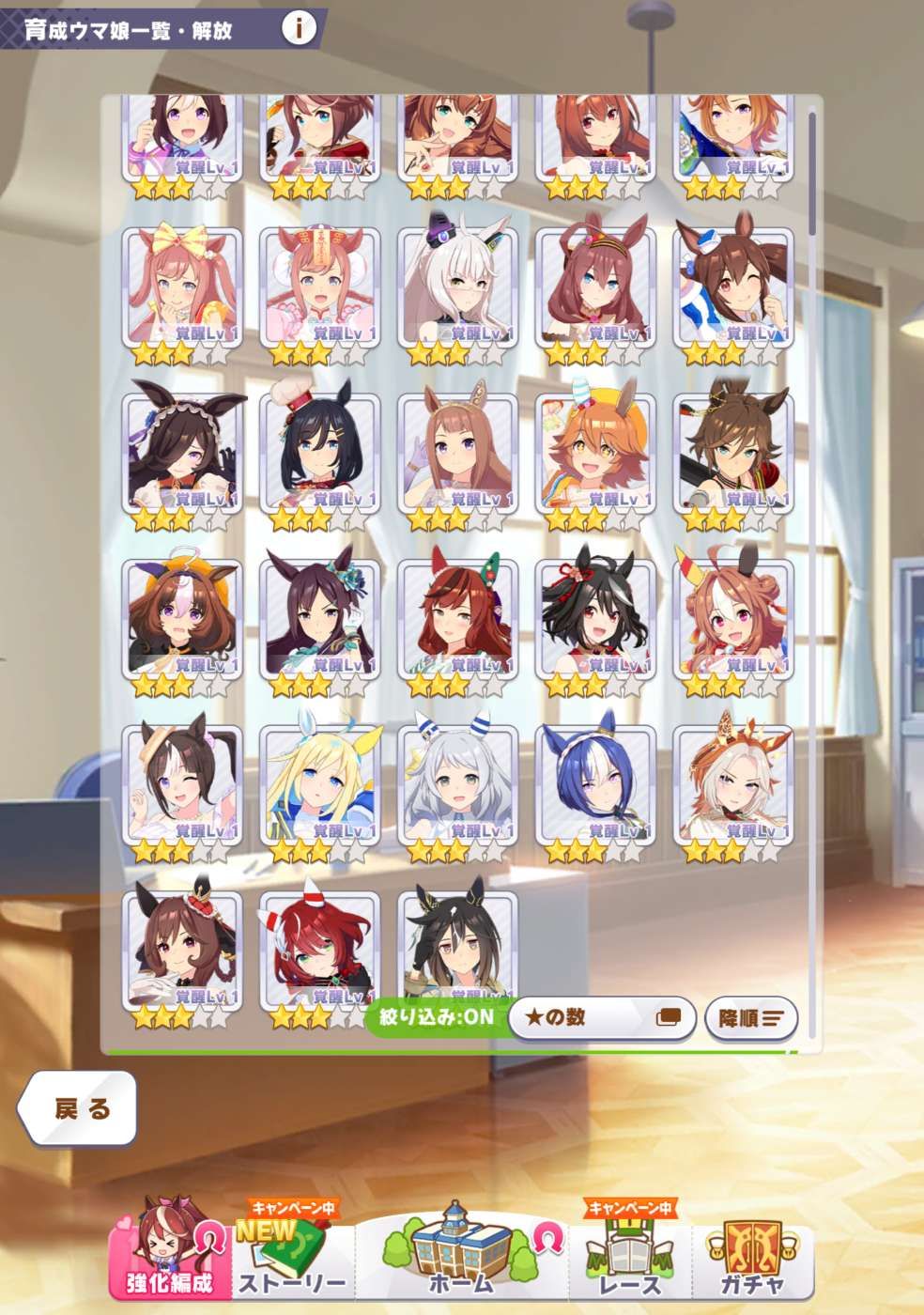Open the ★の数 sort dropdown
Image resolution: width=924 pixels, height=1315 pixels.
point(602,1017)
